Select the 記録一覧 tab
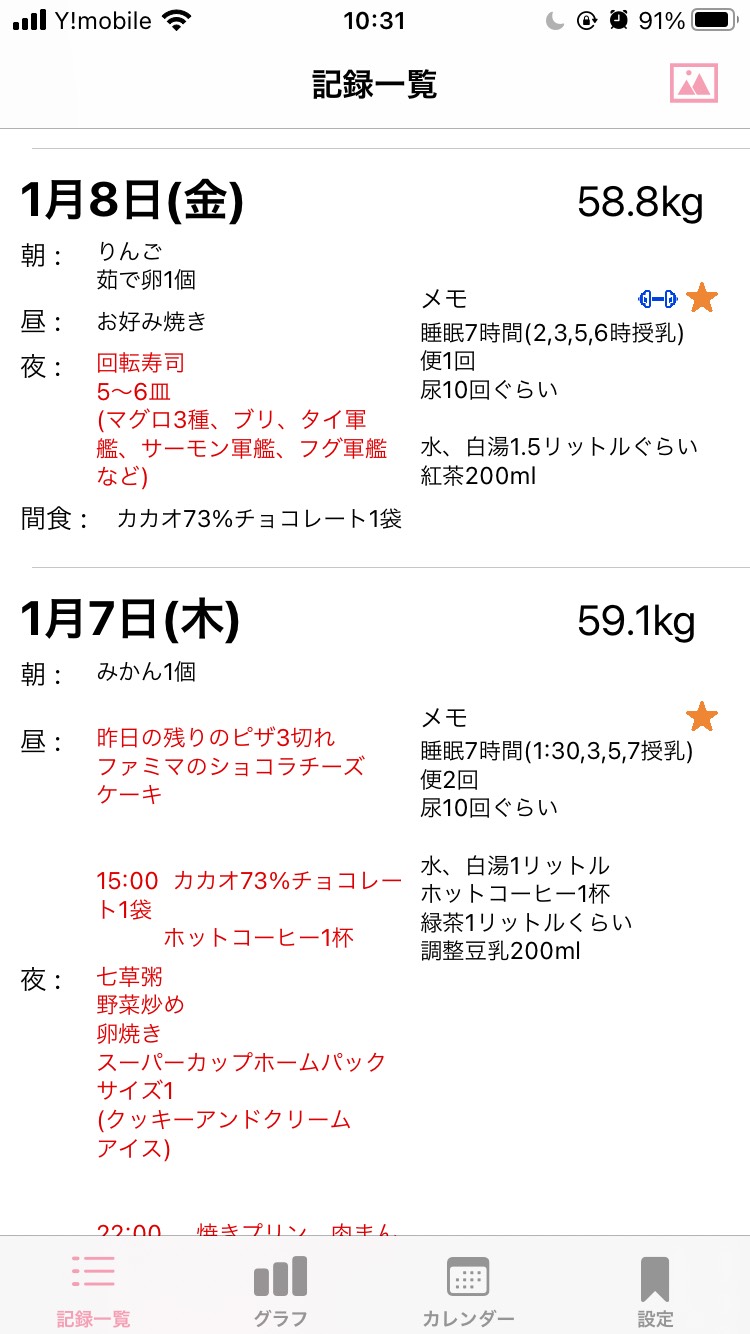Screen dimensions: 750x1334 coord(93,1289)
